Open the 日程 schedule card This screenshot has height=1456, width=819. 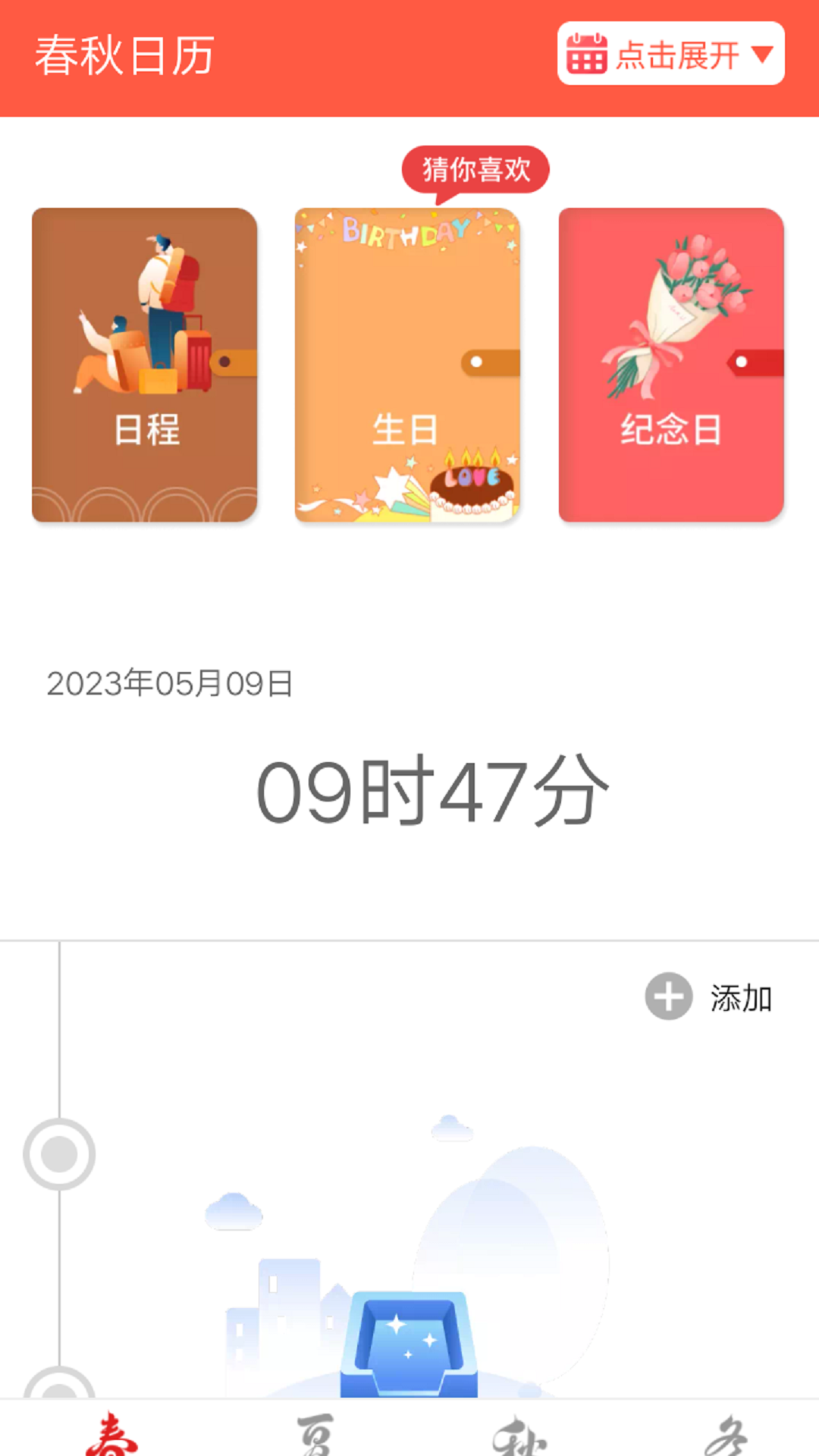coord(145,365)
